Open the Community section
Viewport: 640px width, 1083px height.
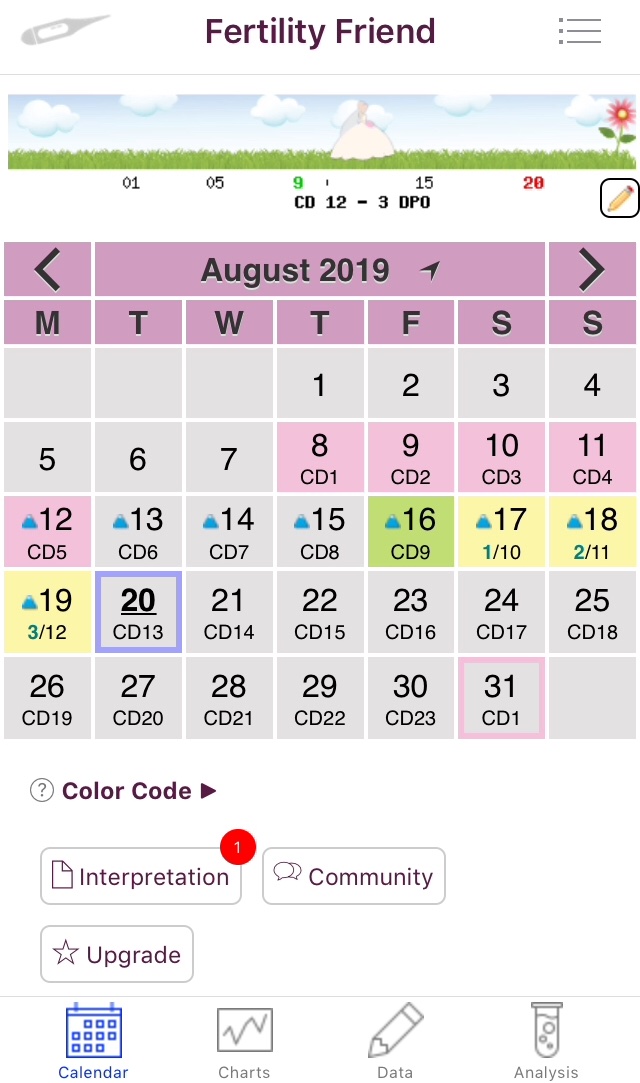353,877
